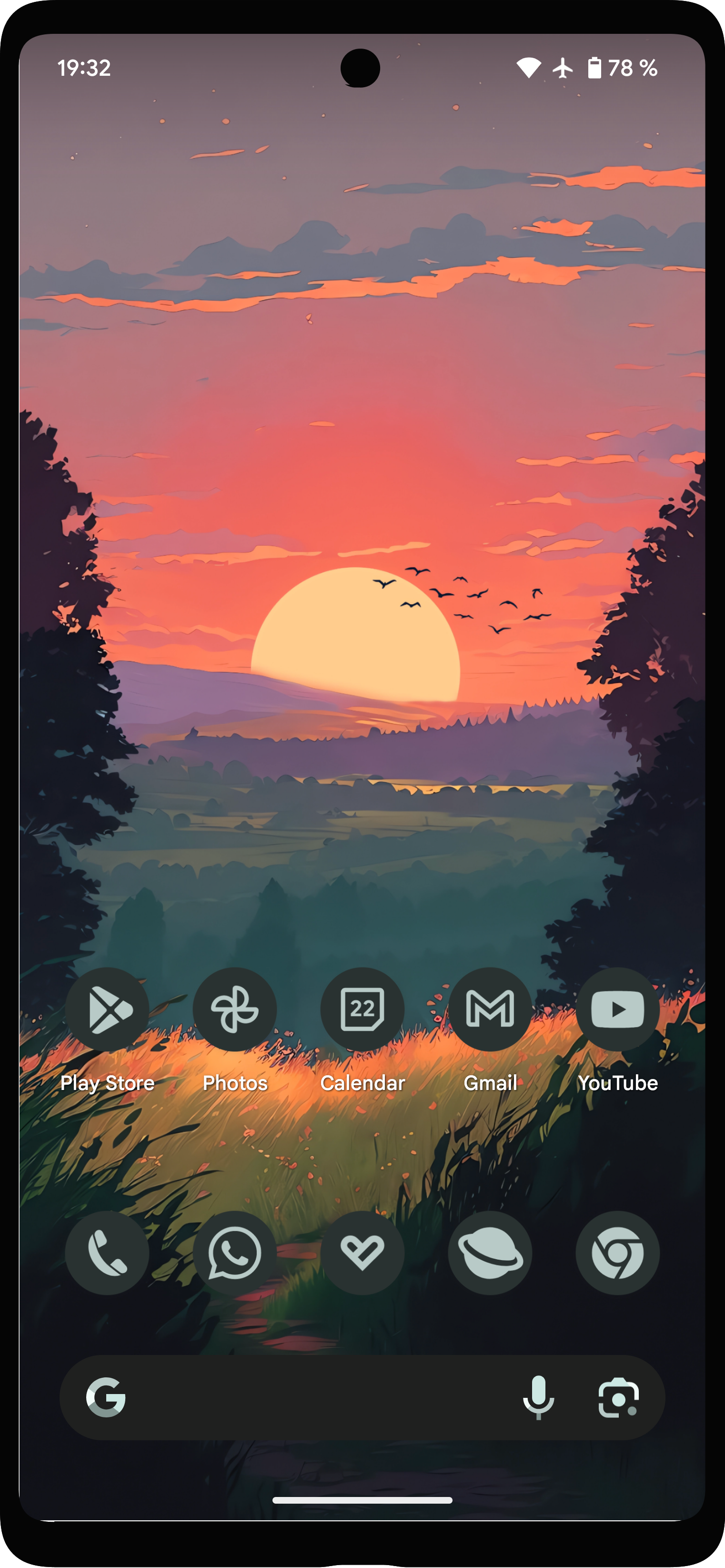Start a voice search with the microphone
The height and width of the screenshot is (1568, 725).
[538, 1397]
